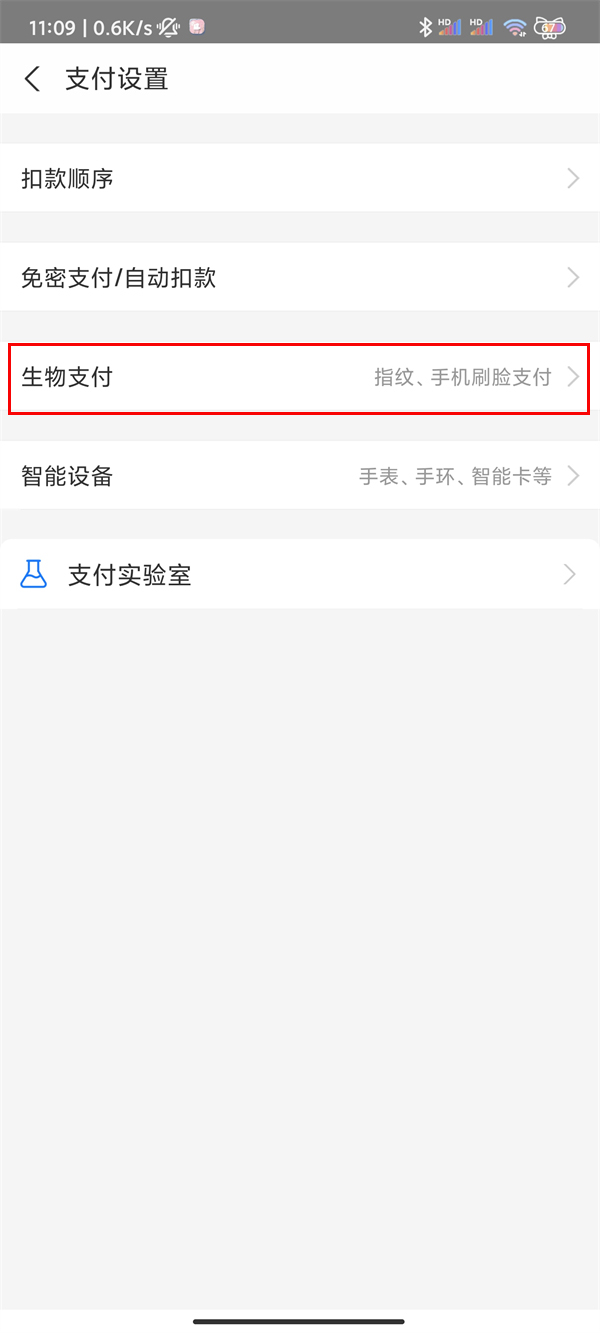Screen dimensions: 600x1333
Task: Open 扣款顺序 settings
Action: (x=300, y=179)
